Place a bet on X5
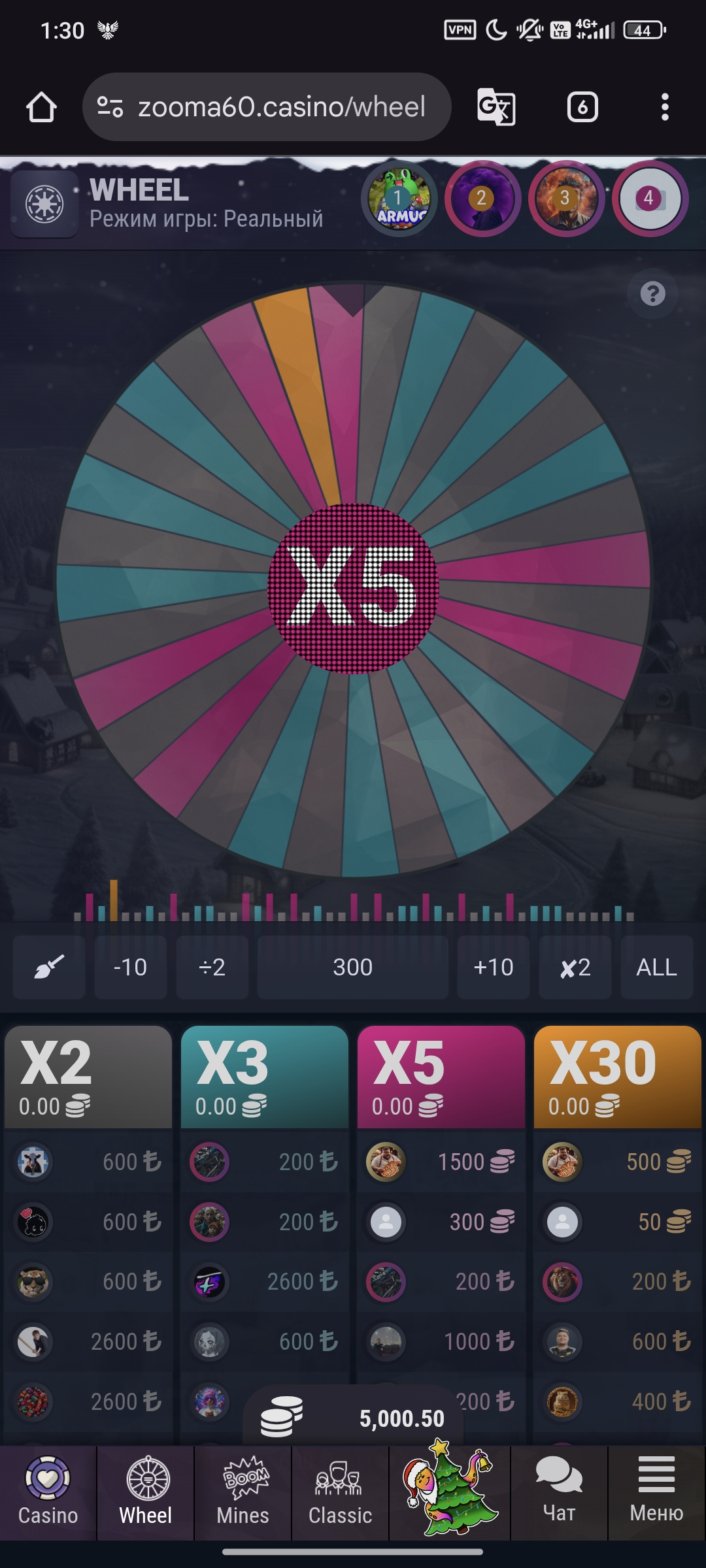 [441, 1077]
